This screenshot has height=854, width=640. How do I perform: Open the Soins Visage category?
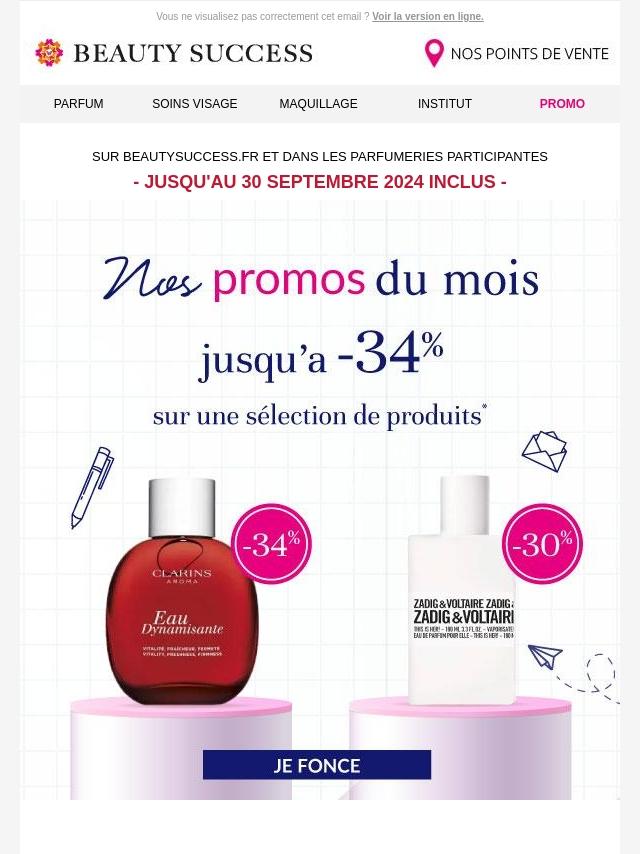pos(194,104)
